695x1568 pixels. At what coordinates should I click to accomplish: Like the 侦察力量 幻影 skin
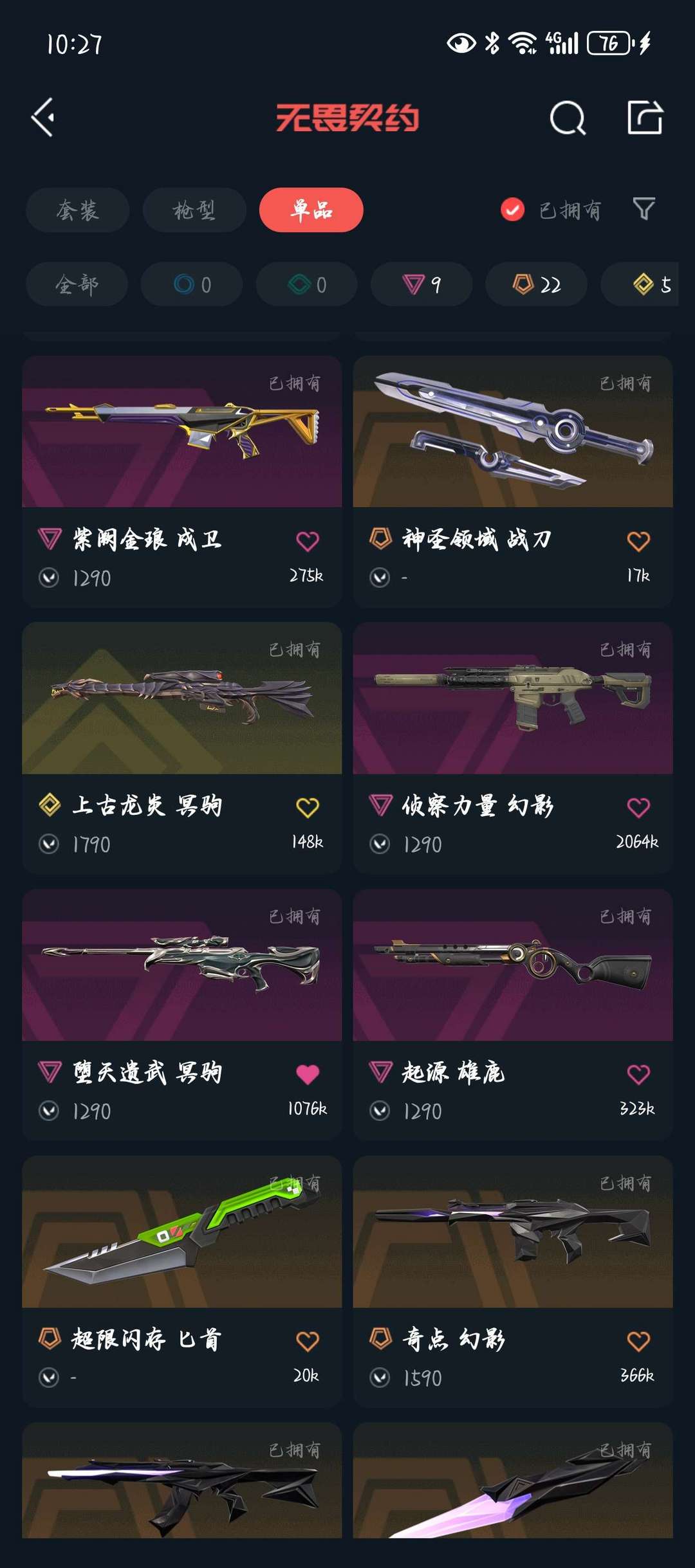[x=638, y=807]
